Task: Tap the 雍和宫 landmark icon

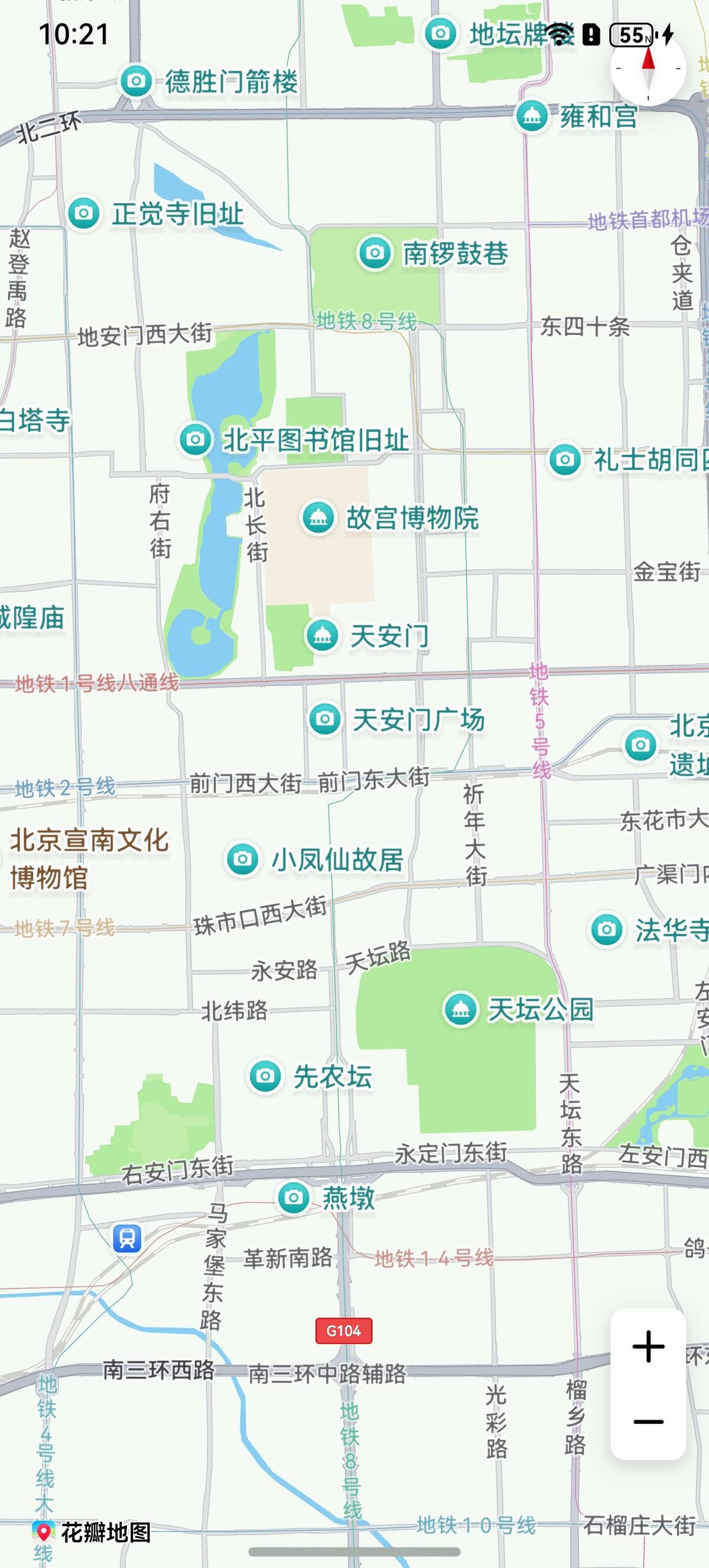Action: [532, 116]
